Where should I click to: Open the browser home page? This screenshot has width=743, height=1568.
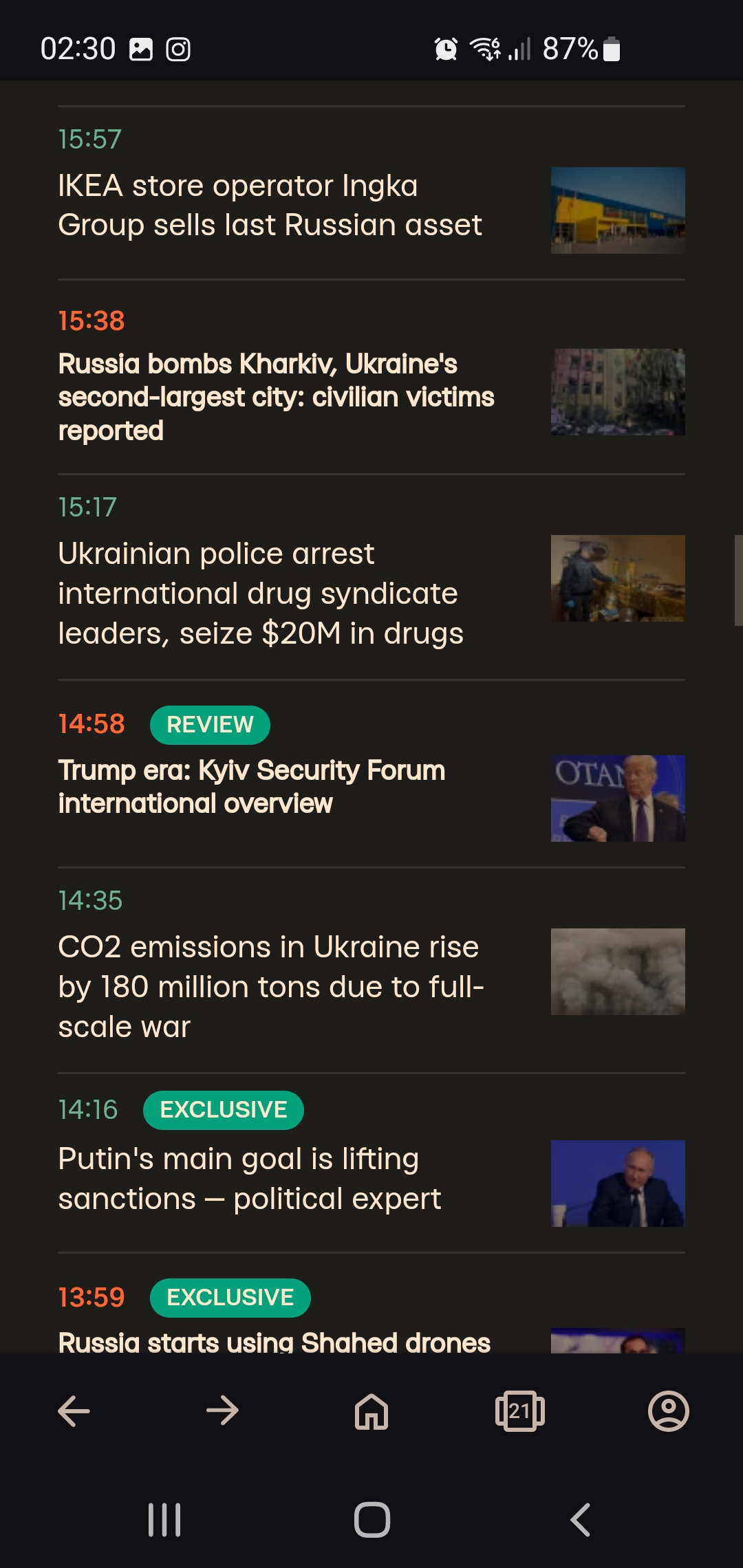(x=371, y=1411)
